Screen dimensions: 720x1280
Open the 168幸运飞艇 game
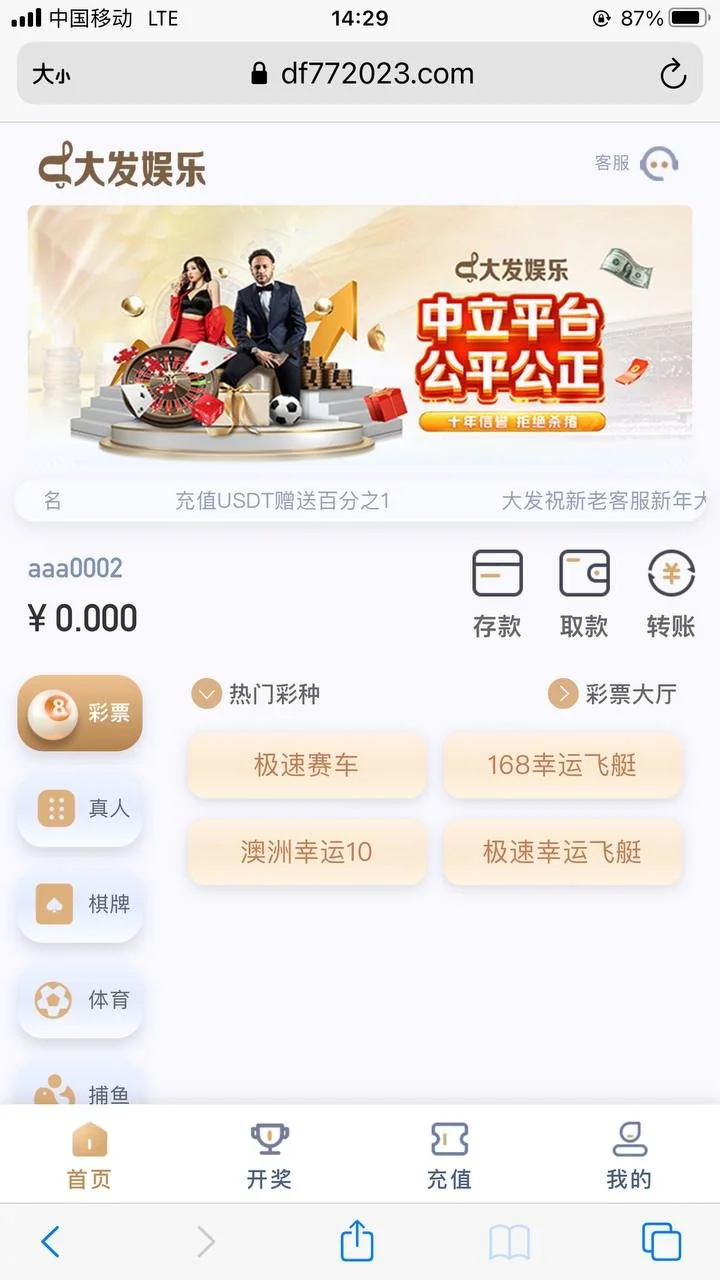click(x=562, y=765)
